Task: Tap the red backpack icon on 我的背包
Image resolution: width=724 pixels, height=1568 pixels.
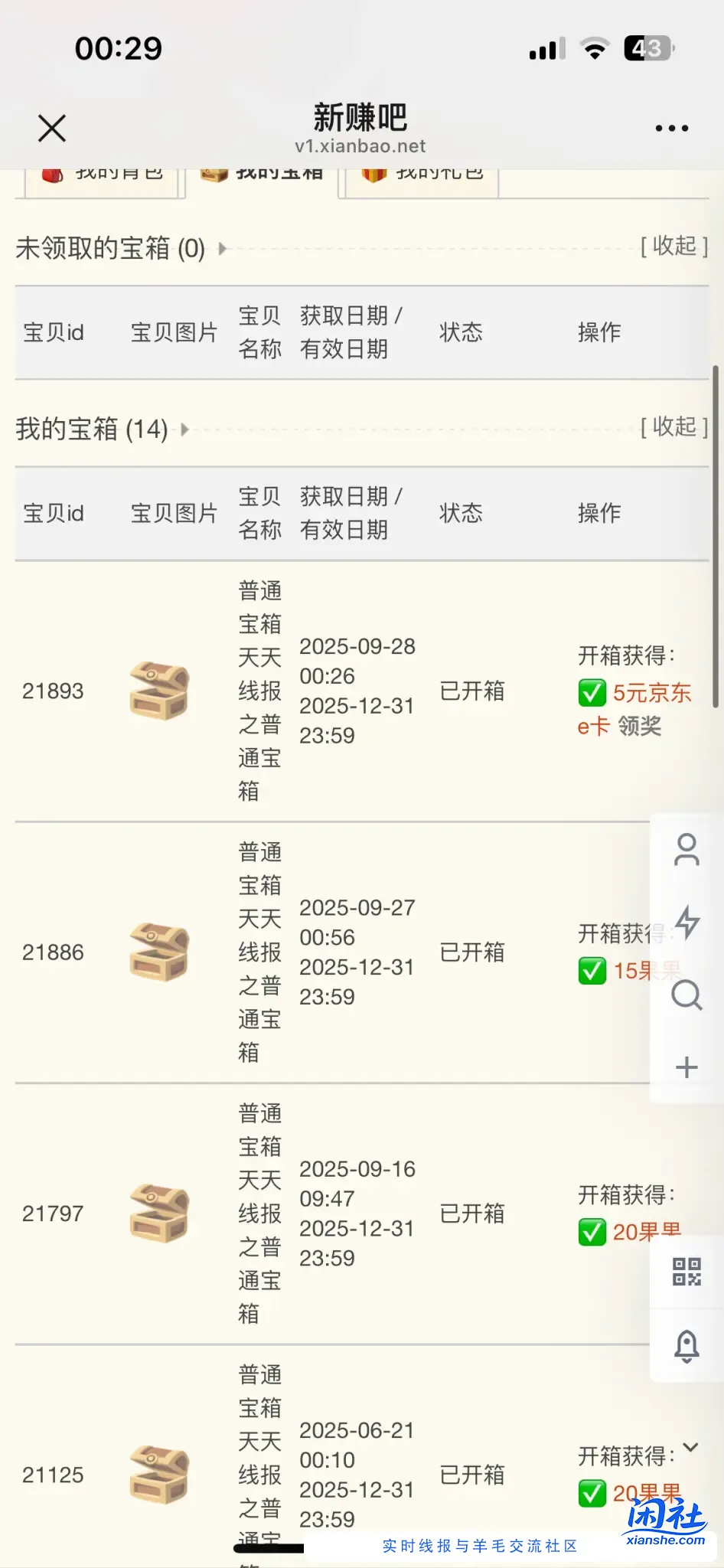Action: (52, 175)
